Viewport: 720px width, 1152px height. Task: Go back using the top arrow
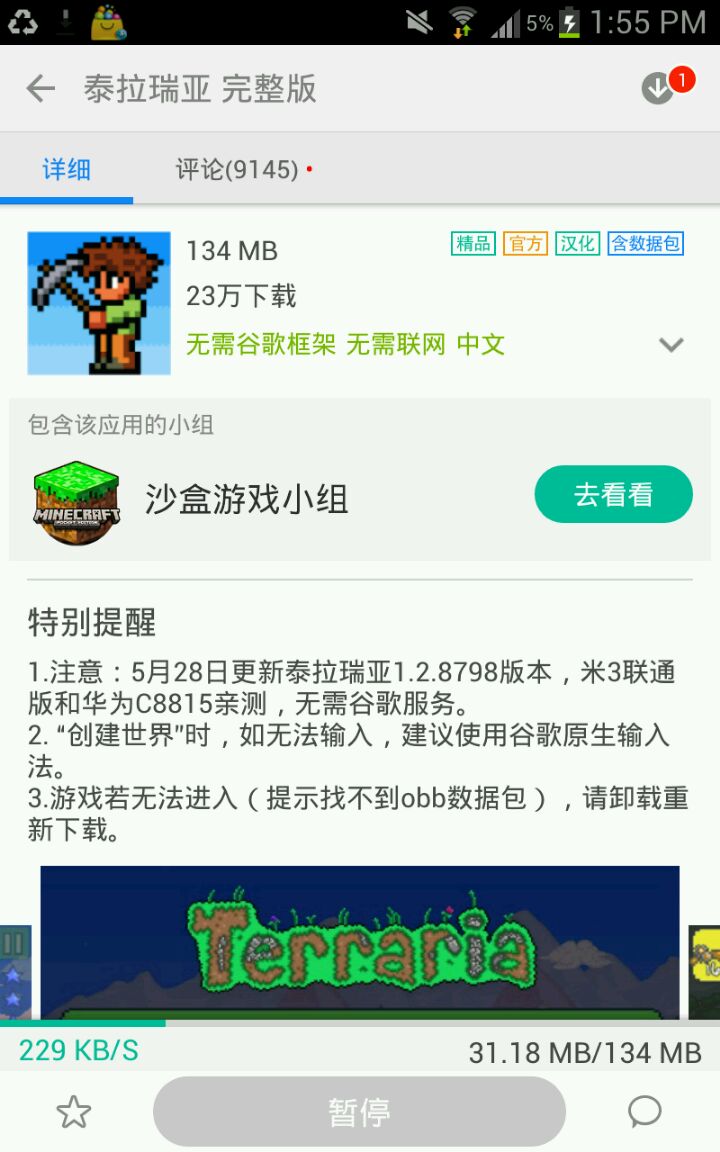click(x=41, y=89)
